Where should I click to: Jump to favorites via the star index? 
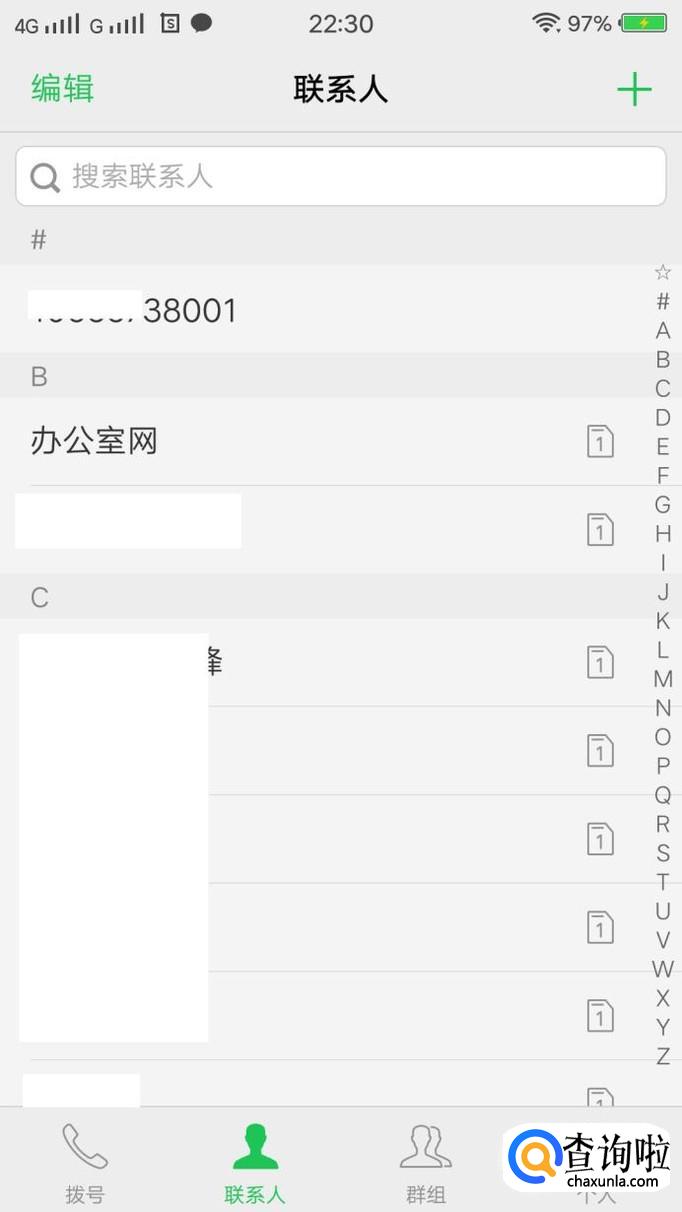(663, 272)
